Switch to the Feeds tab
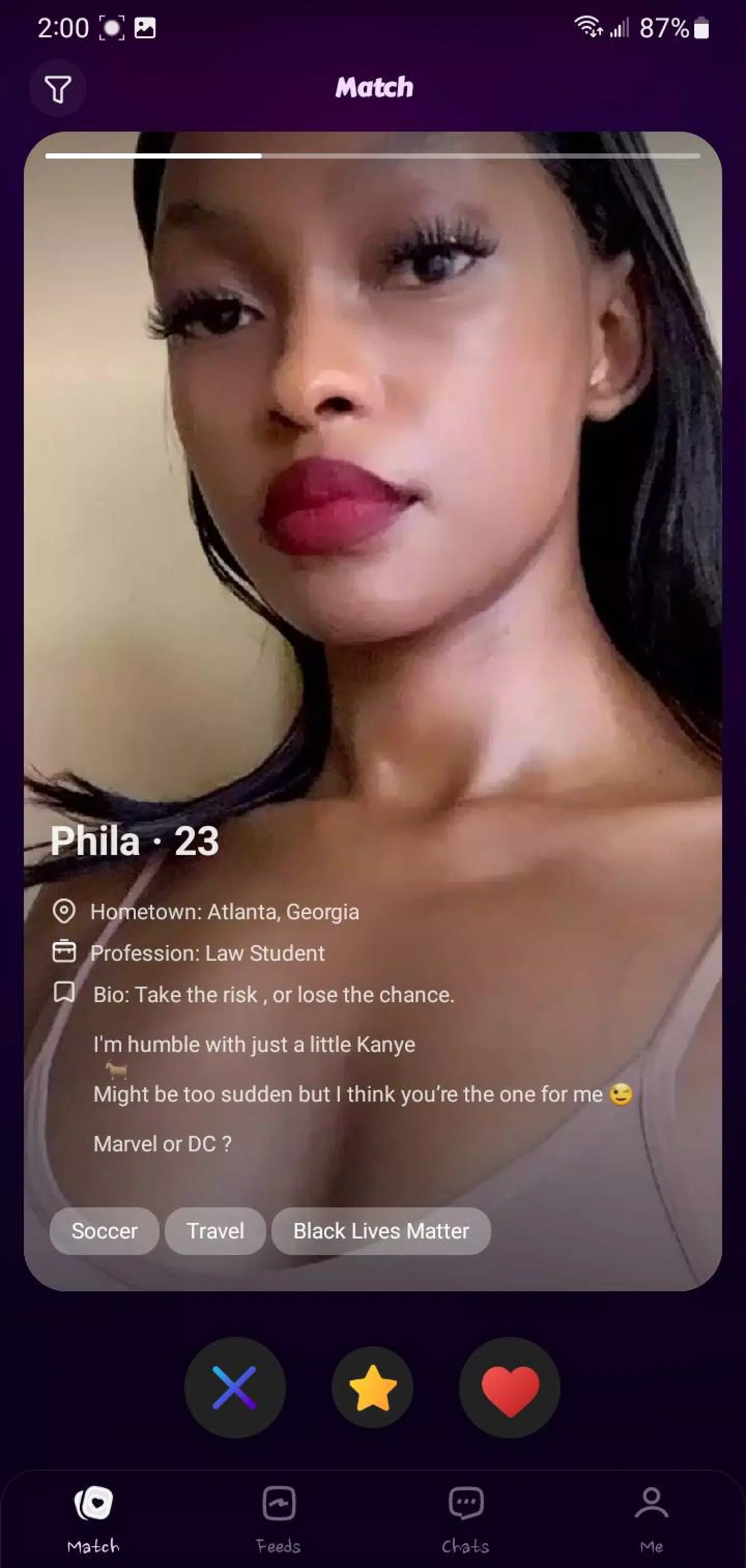Image resolution: width=746 pixels, height=1568 pixels. pos(279,1518)
